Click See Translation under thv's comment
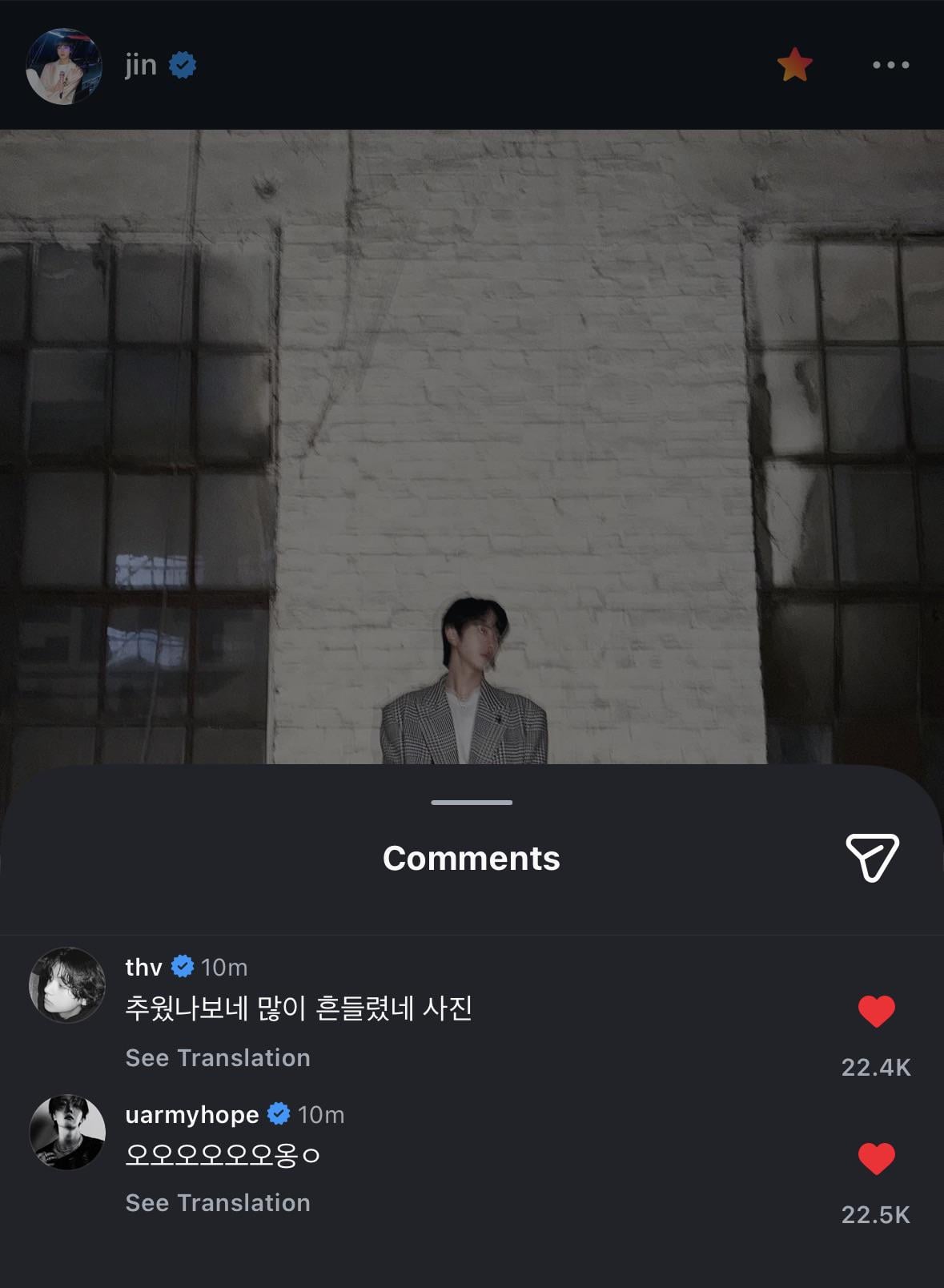944x1288 pixels. point(218,1057)
